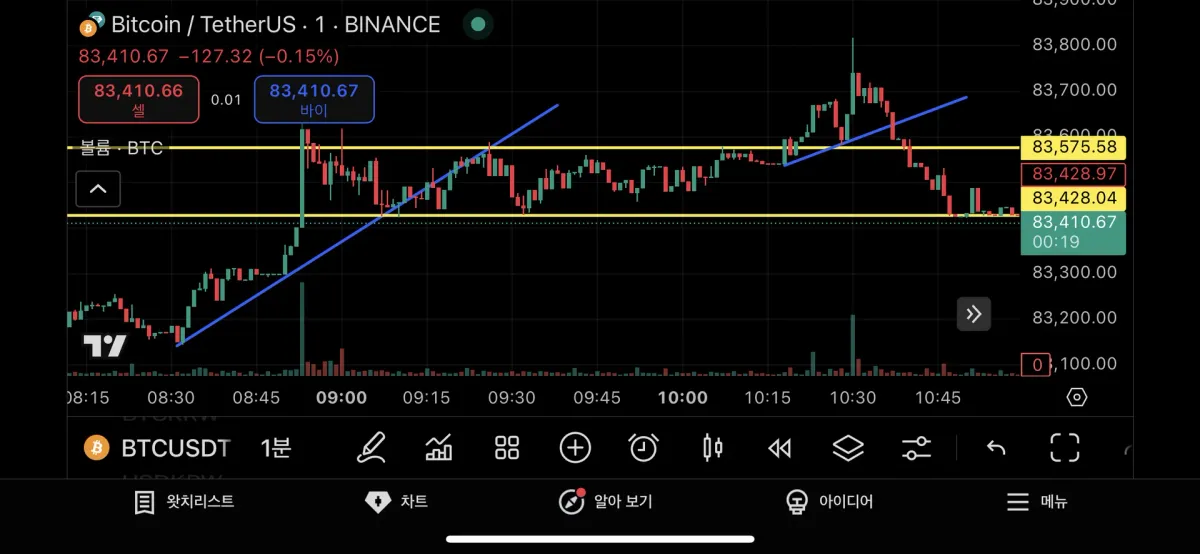Open the object tree layers icon

848,448
